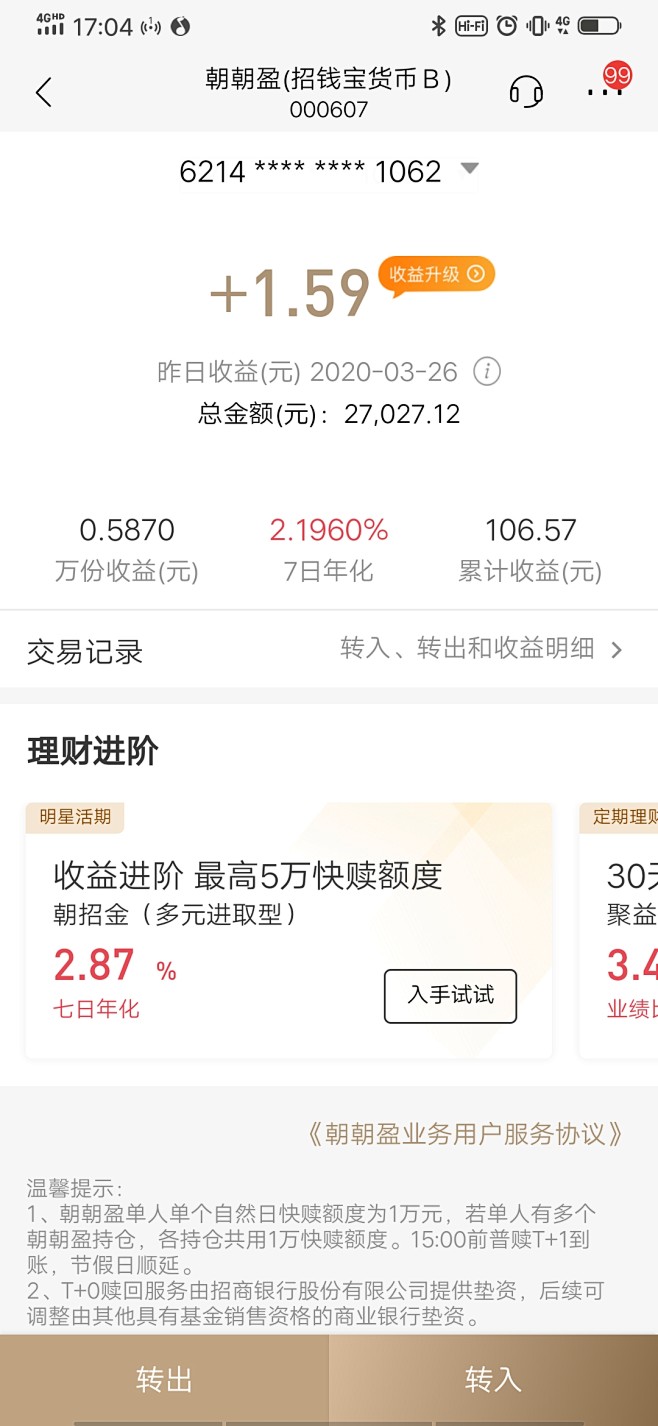Viewport: 658px width, 1426px height.
Task: Tap 转入 to deposit funds
Action: (x=493, y=1380)
